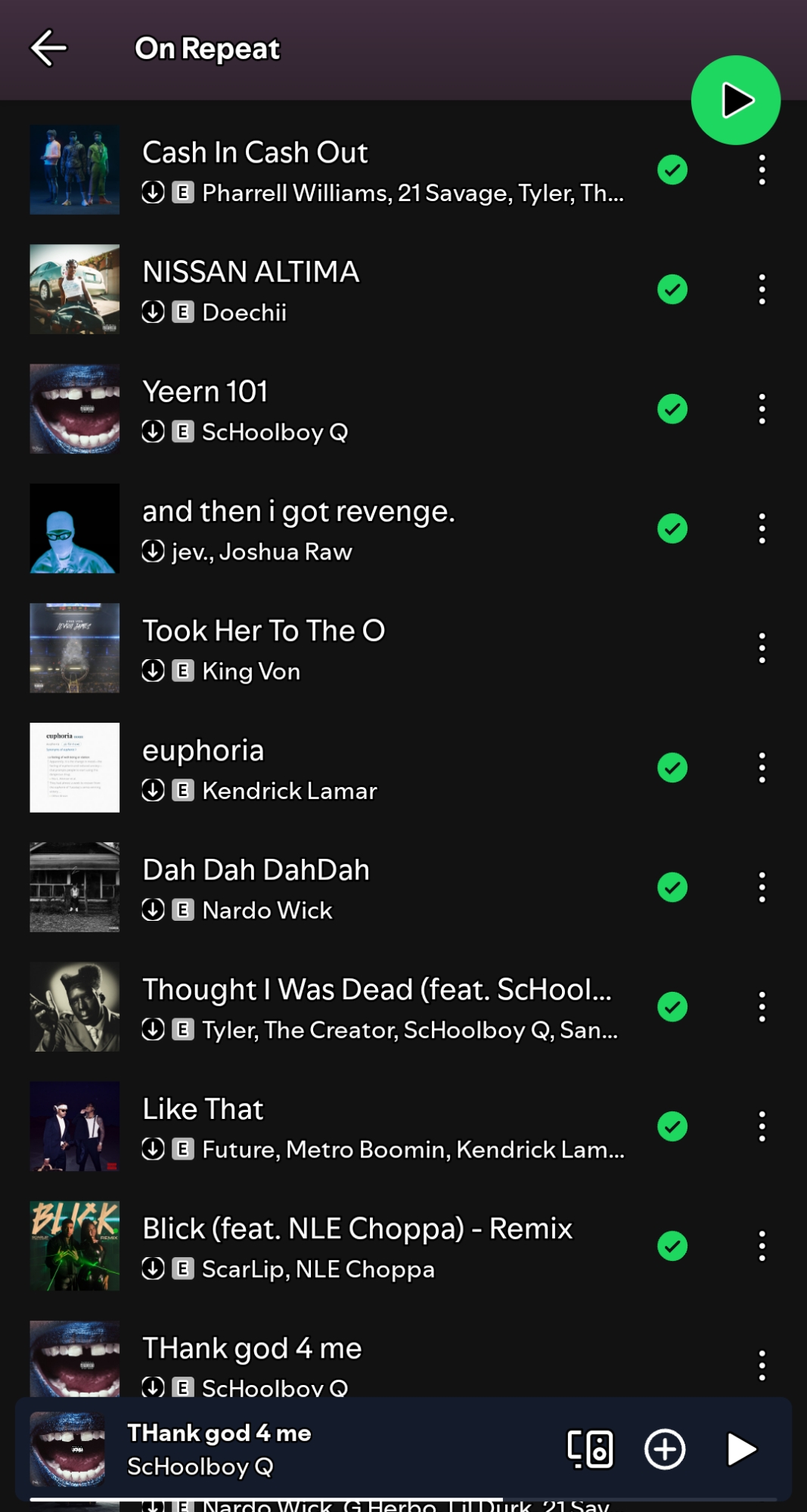Open the three-dot menu for euphoria
The image size is (807, 1512).
tap(762, 767)
